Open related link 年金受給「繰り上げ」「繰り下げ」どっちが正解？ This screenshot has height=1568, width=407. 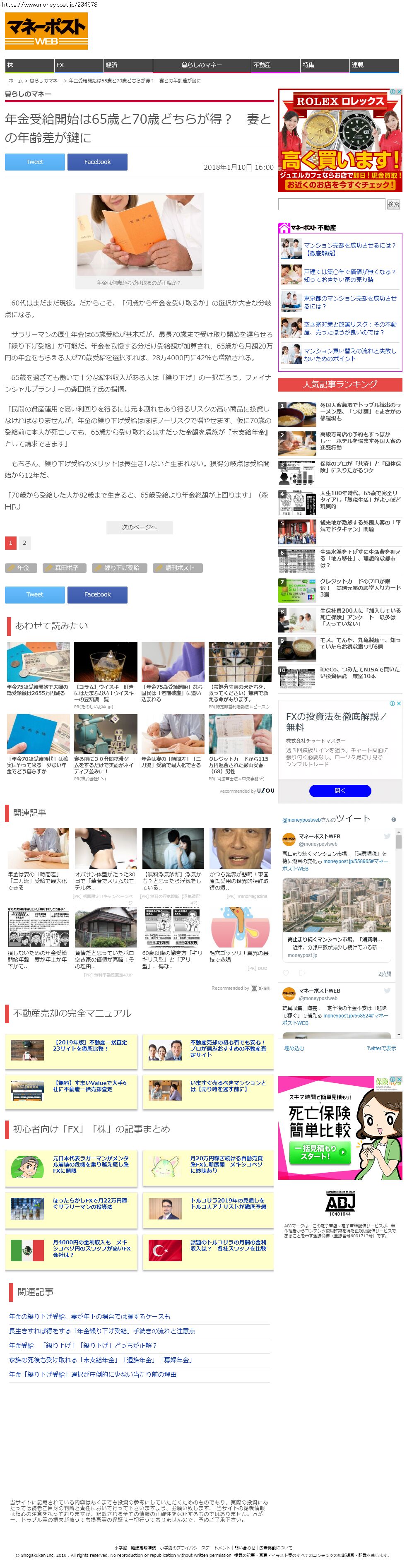pyautogui.click(x=83, y=1345)
